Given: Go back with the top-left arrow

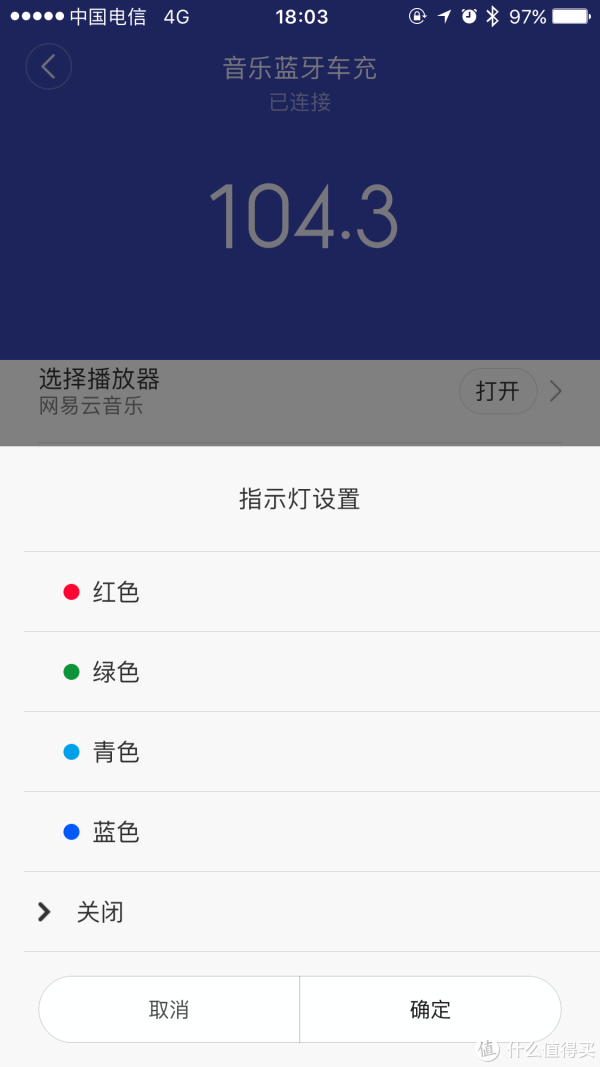Looking at the screenshot, I should click(x=48, y=67).
